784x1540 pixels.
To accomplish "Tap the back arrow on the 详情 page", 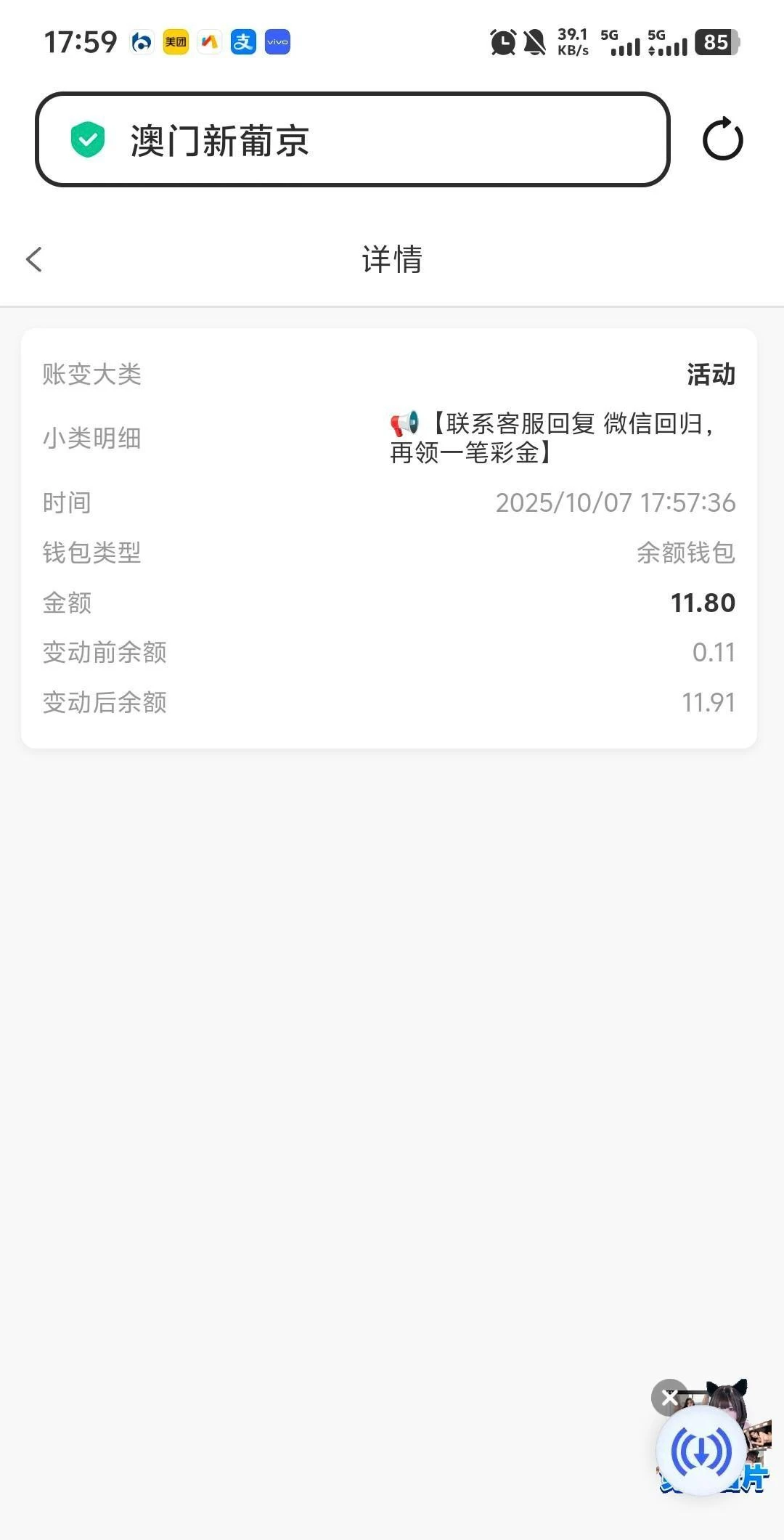I will [33, 258].
